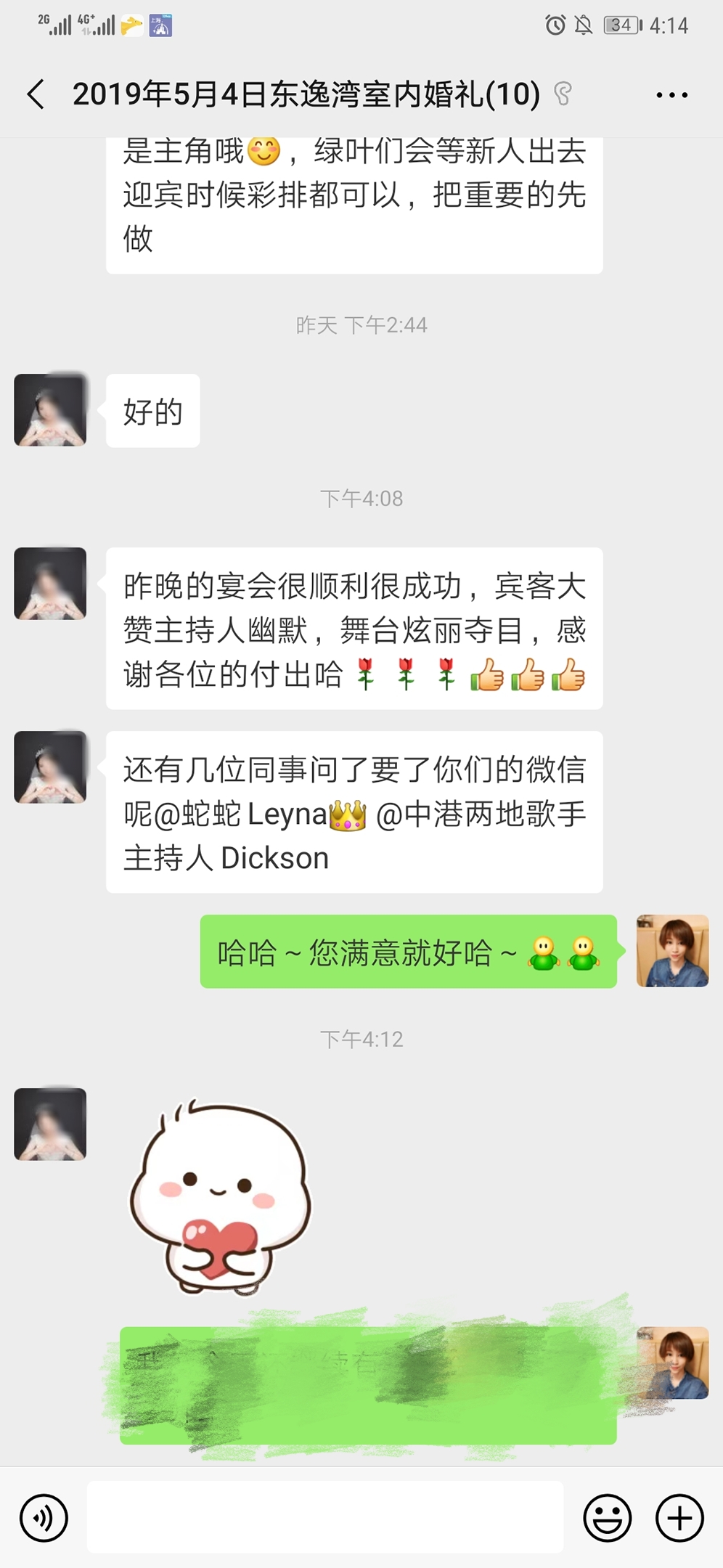Open your avatar beside 哈哈~您满意就好哈 message
This screenshot has height=1568, width=723.
click(672, 951)
